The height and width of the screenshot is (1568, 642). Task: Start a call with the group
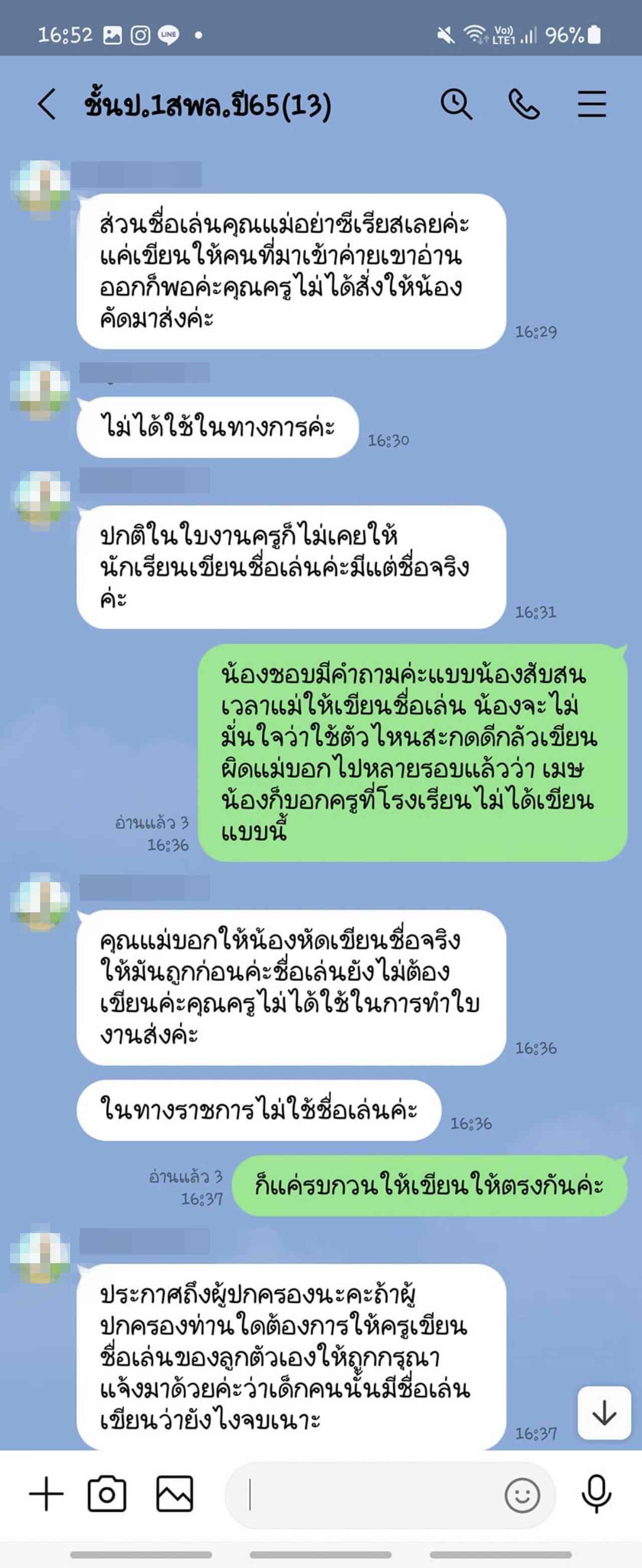coord(523,104)
